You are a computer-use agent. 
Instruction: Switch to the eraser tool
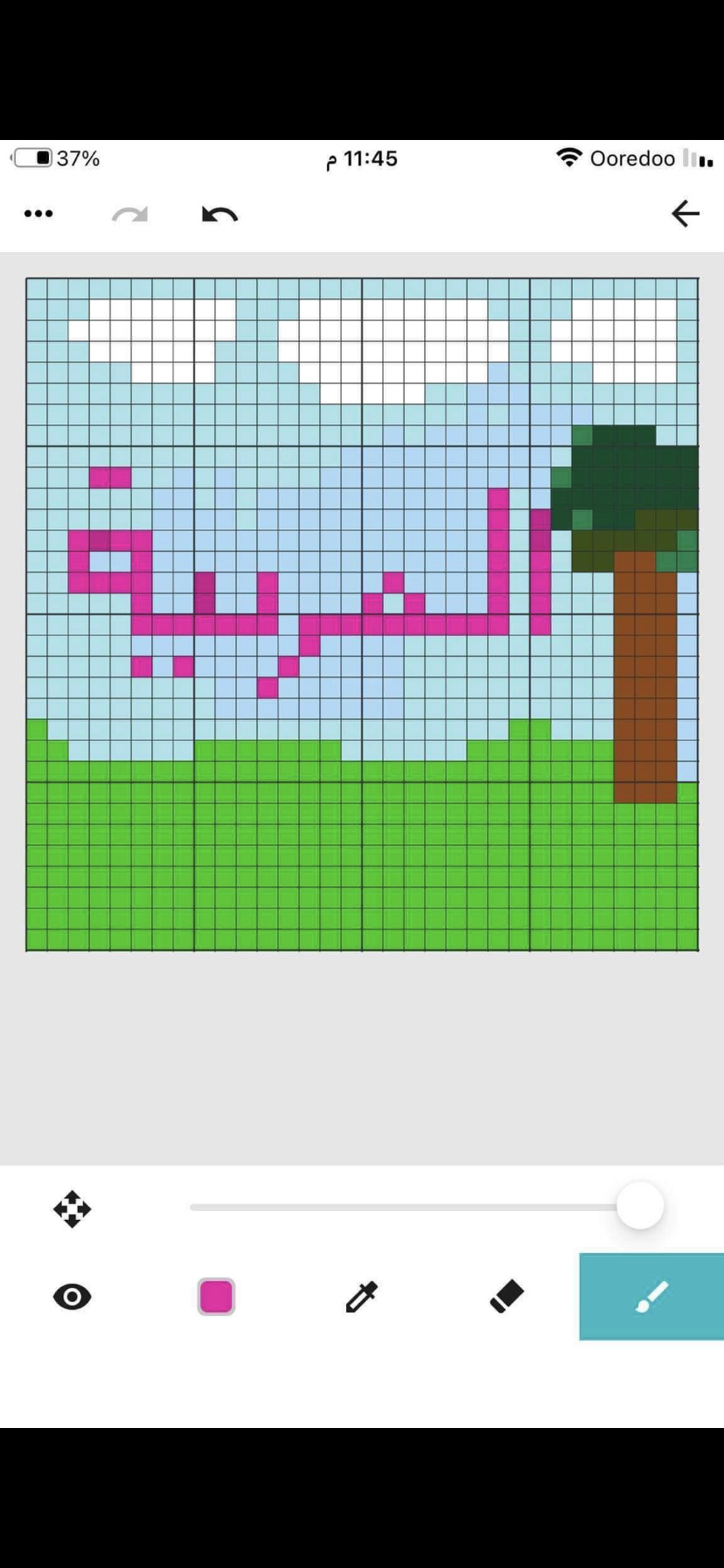coord(506,1296)
